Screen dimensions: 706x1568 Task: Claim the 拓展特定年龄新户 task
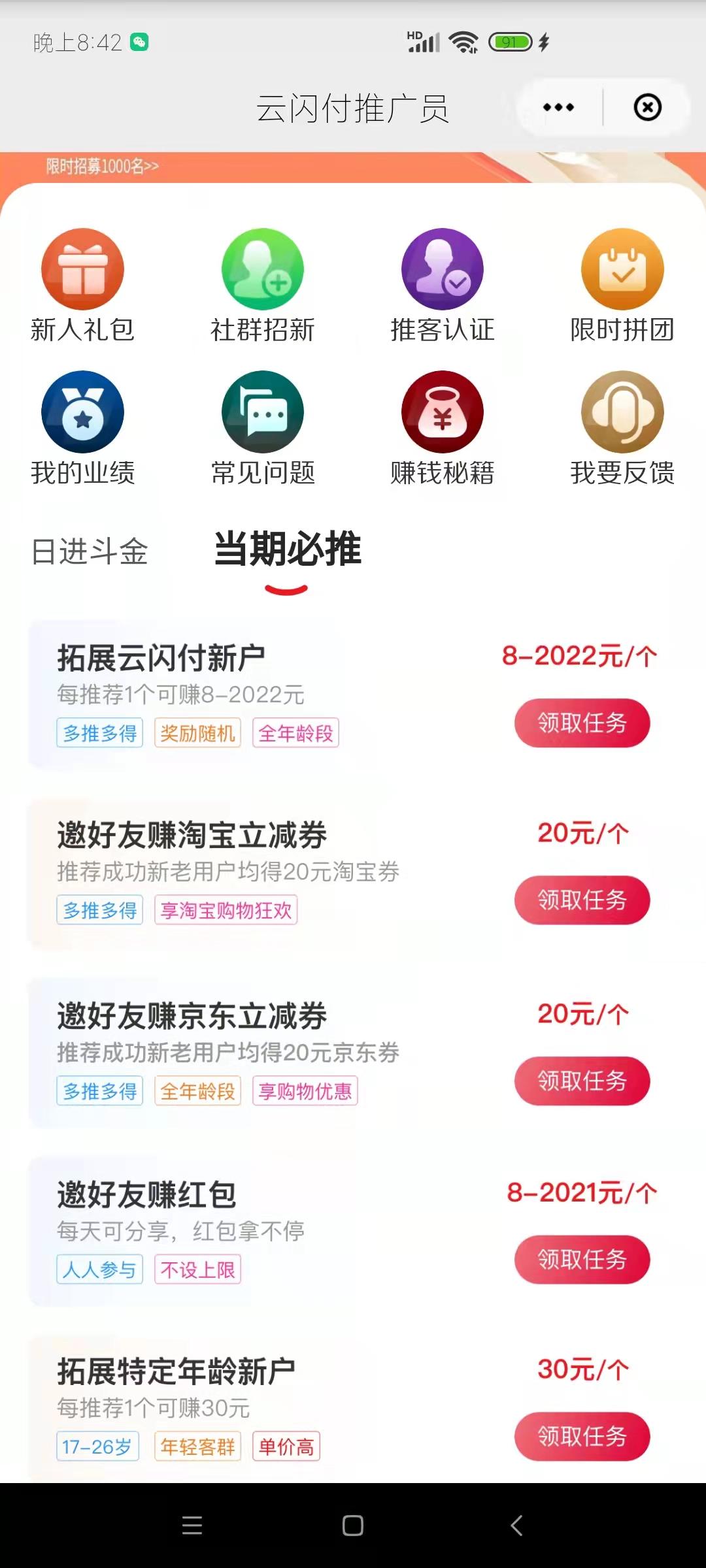pyautogui.click(x=582, y=1437)
